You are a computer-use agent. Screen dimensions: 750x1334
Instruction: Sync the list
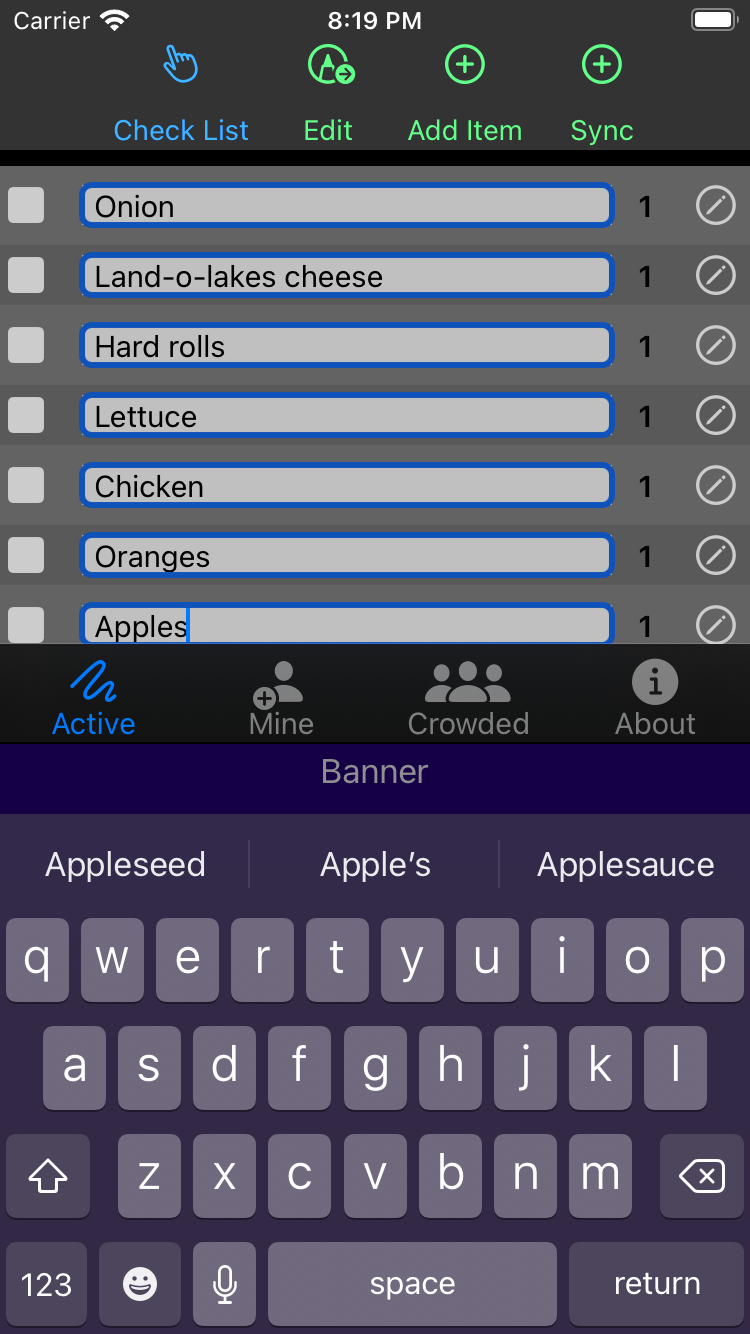602,96
